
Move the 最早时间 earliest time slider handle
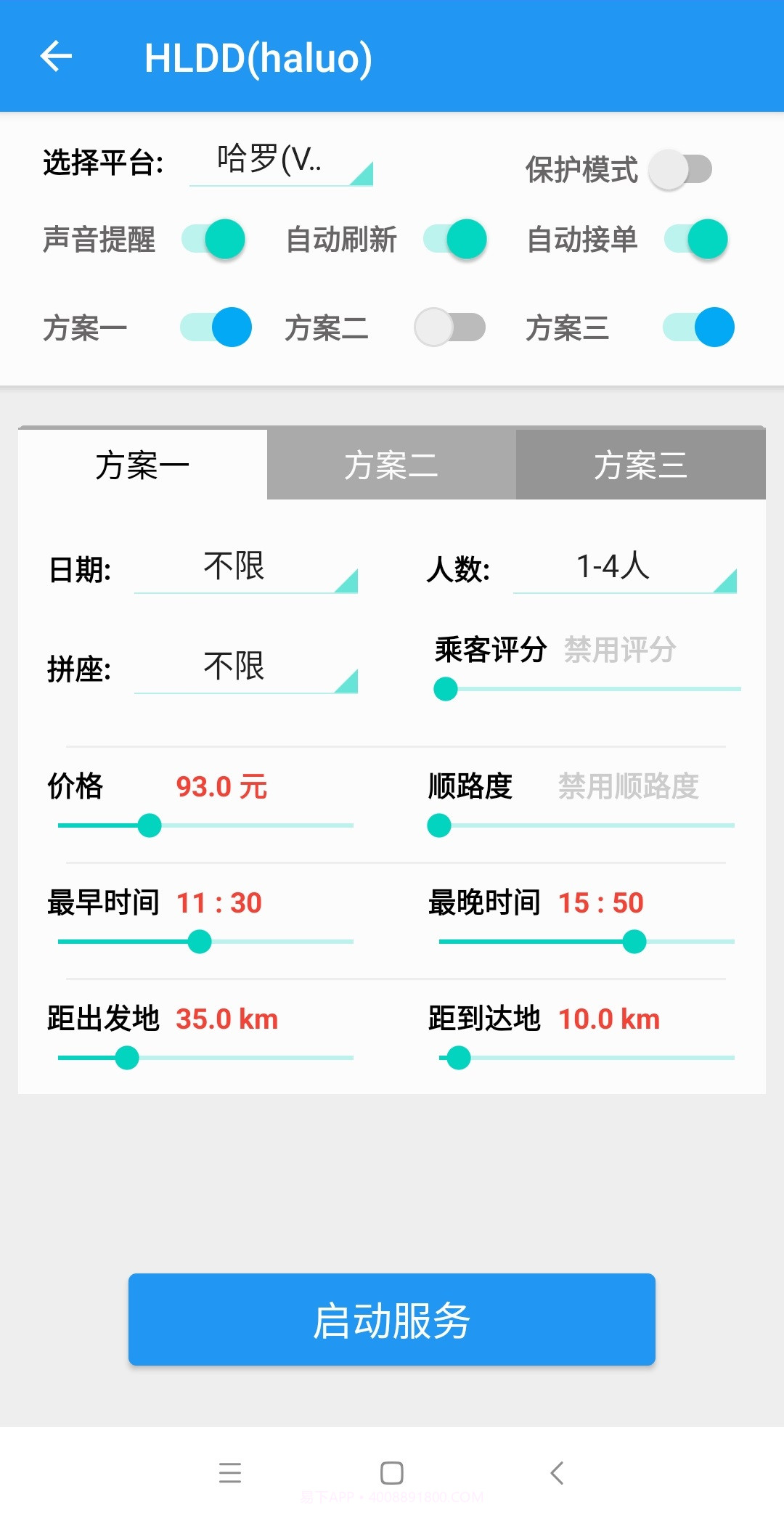pos(198,942)
